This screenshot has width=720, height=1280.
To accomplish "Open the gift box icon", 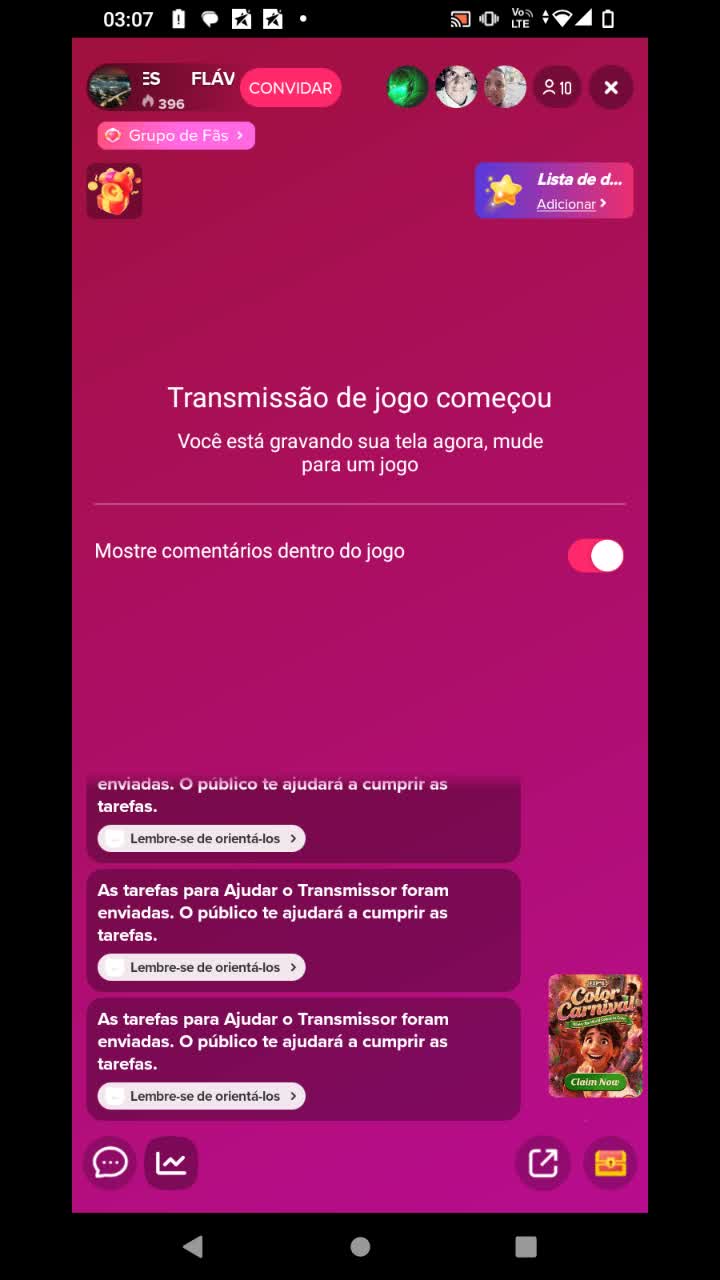I will click(114, 190).
